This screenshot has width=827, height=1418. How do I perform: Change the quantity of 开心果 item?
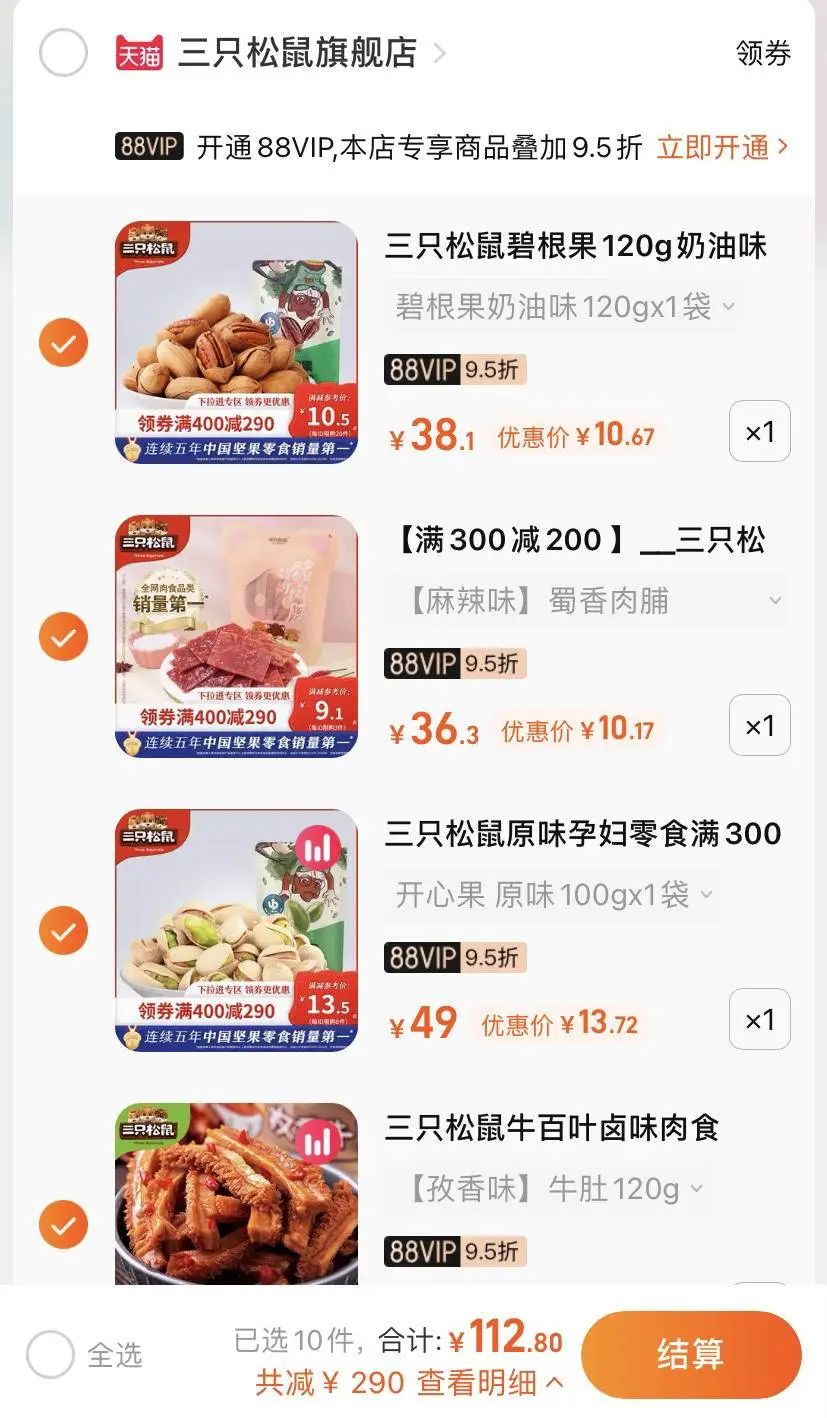[759, 1019]
